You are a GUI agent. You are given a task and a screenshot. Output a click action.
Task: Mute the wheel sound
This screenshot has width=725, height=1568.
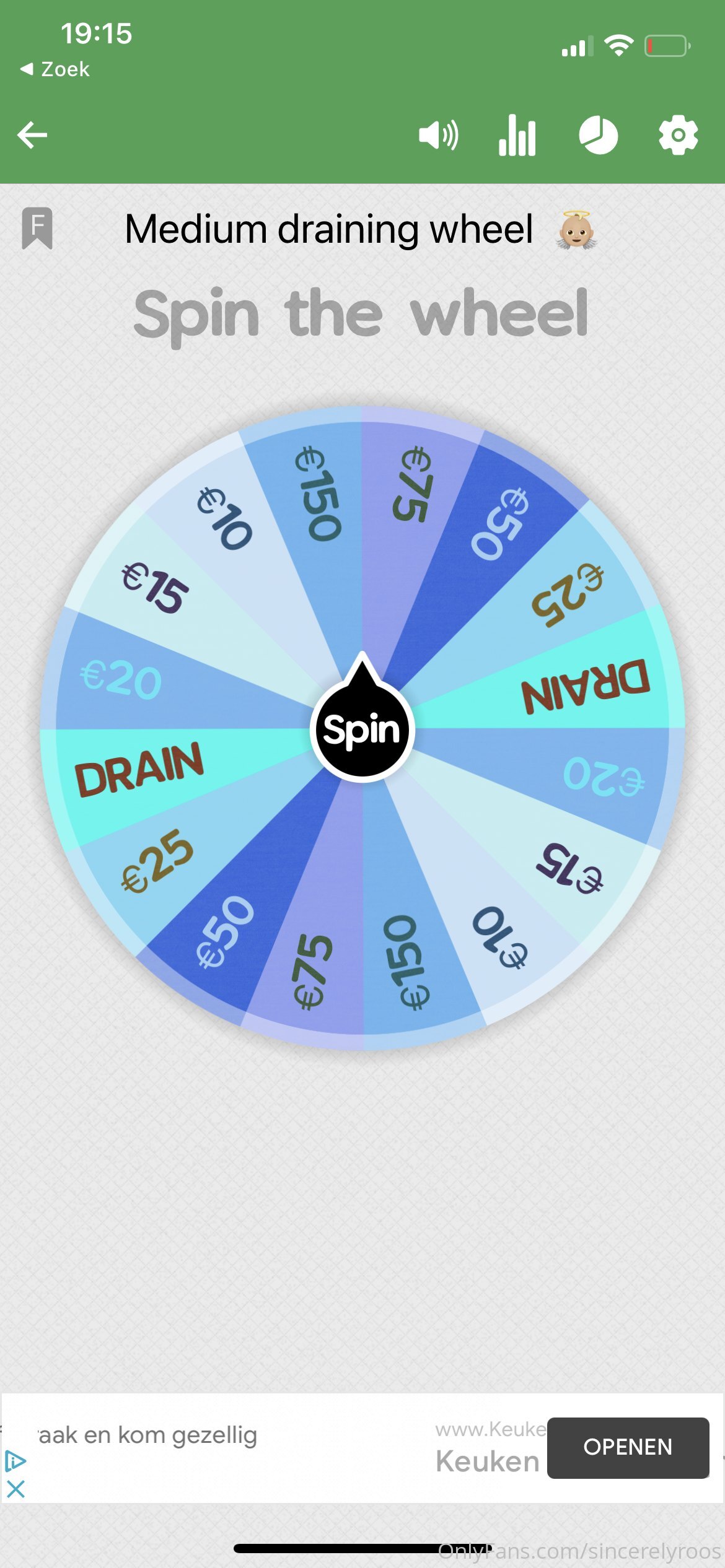click(438, 135)
